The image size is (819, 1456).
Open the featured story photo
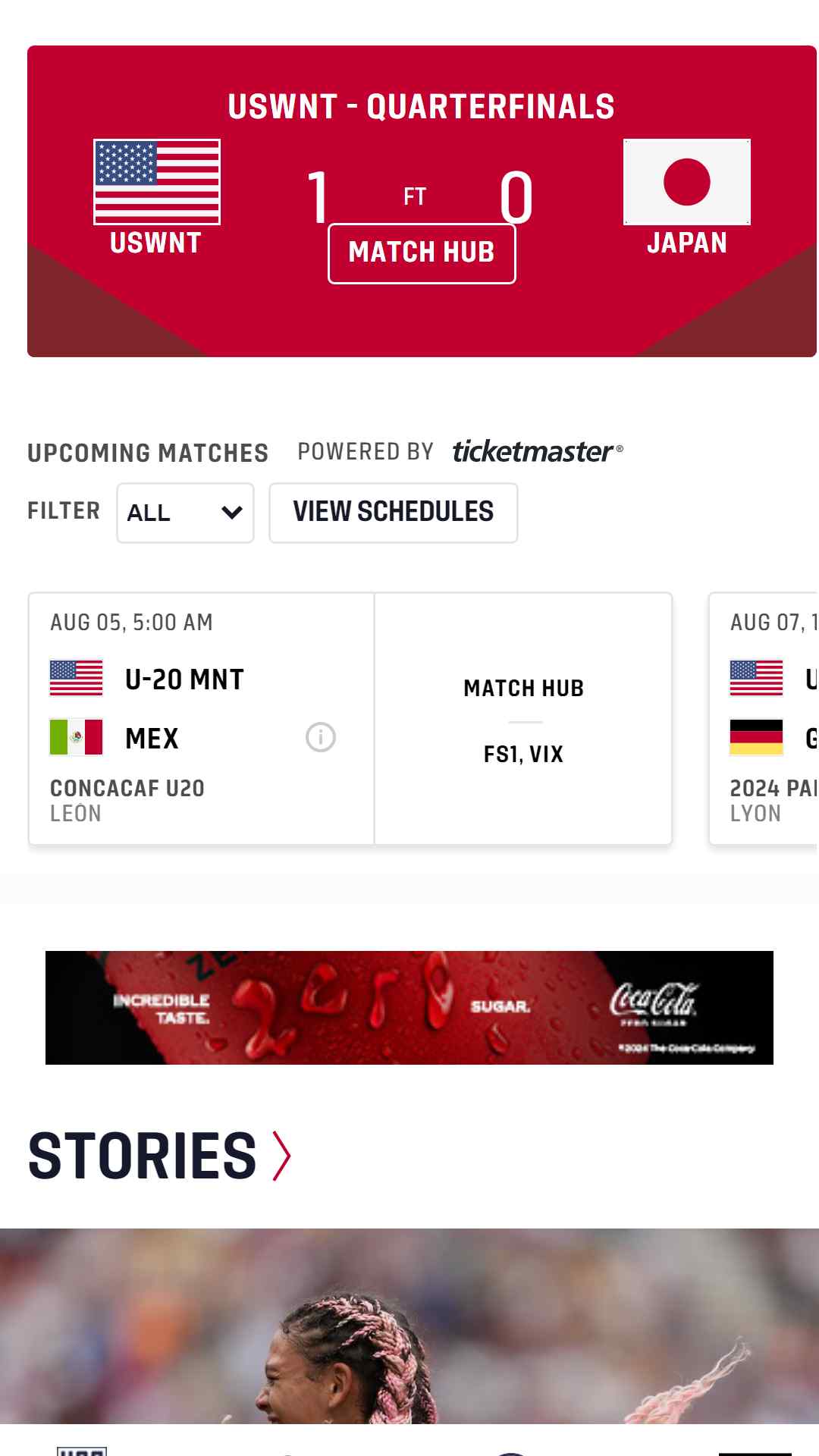(x=409, y=1326)
